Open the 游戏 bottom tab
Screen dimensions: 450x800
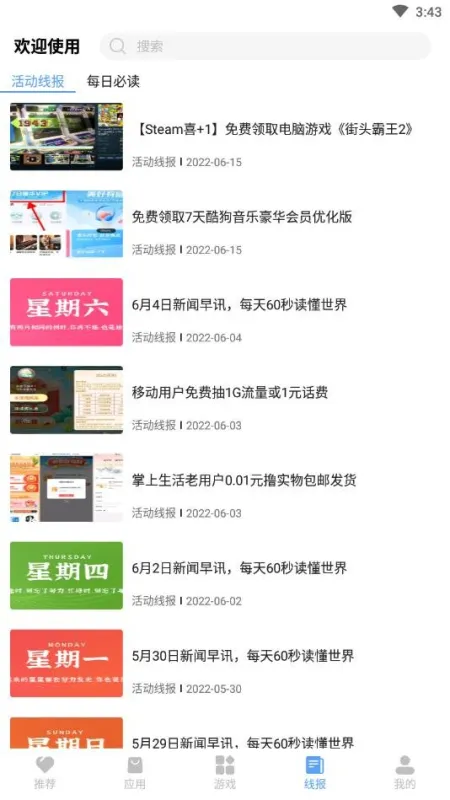pyautogui.click(x=225, y=772)
